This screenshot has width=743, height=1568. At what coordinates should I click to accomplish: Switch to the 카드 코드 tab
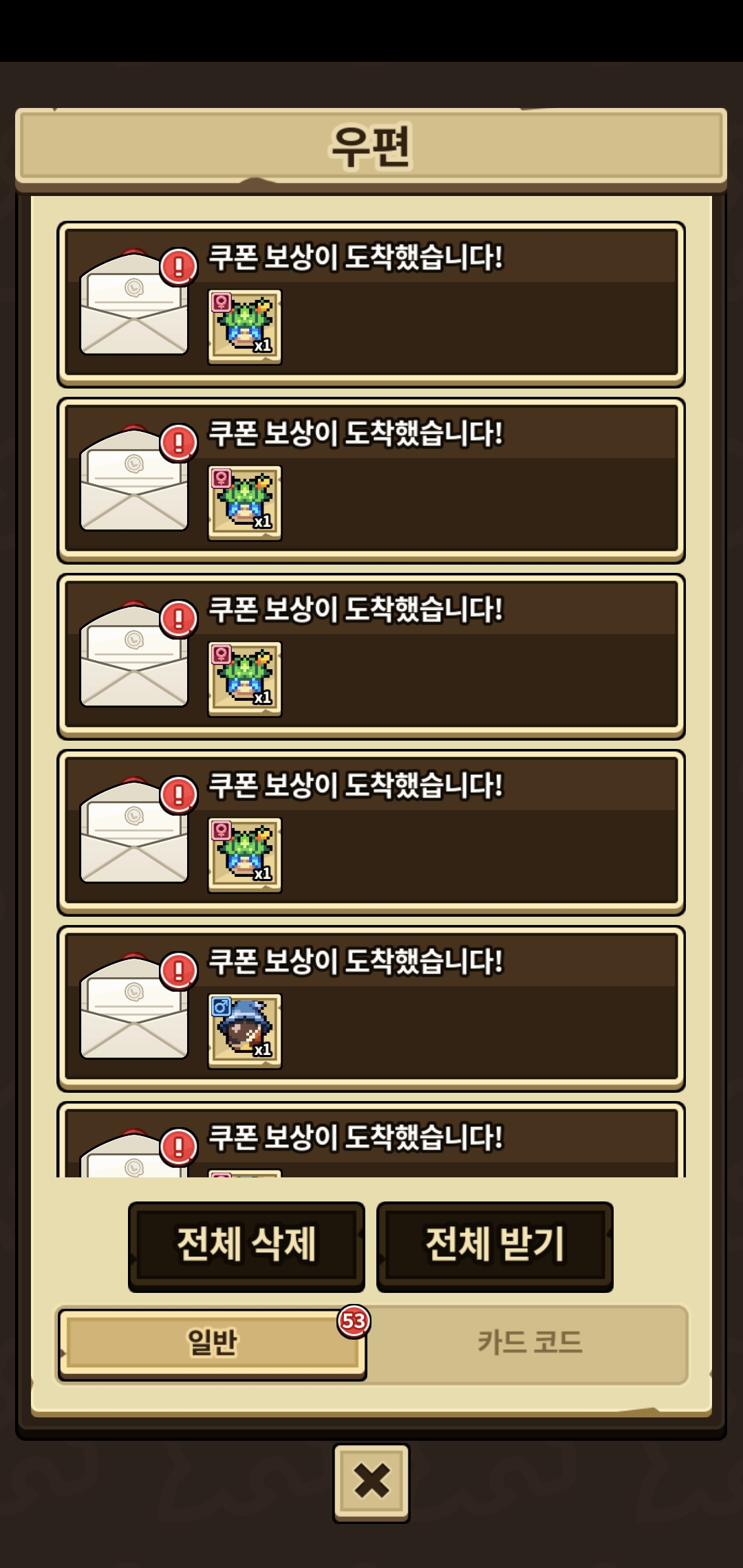(529, 1343)
